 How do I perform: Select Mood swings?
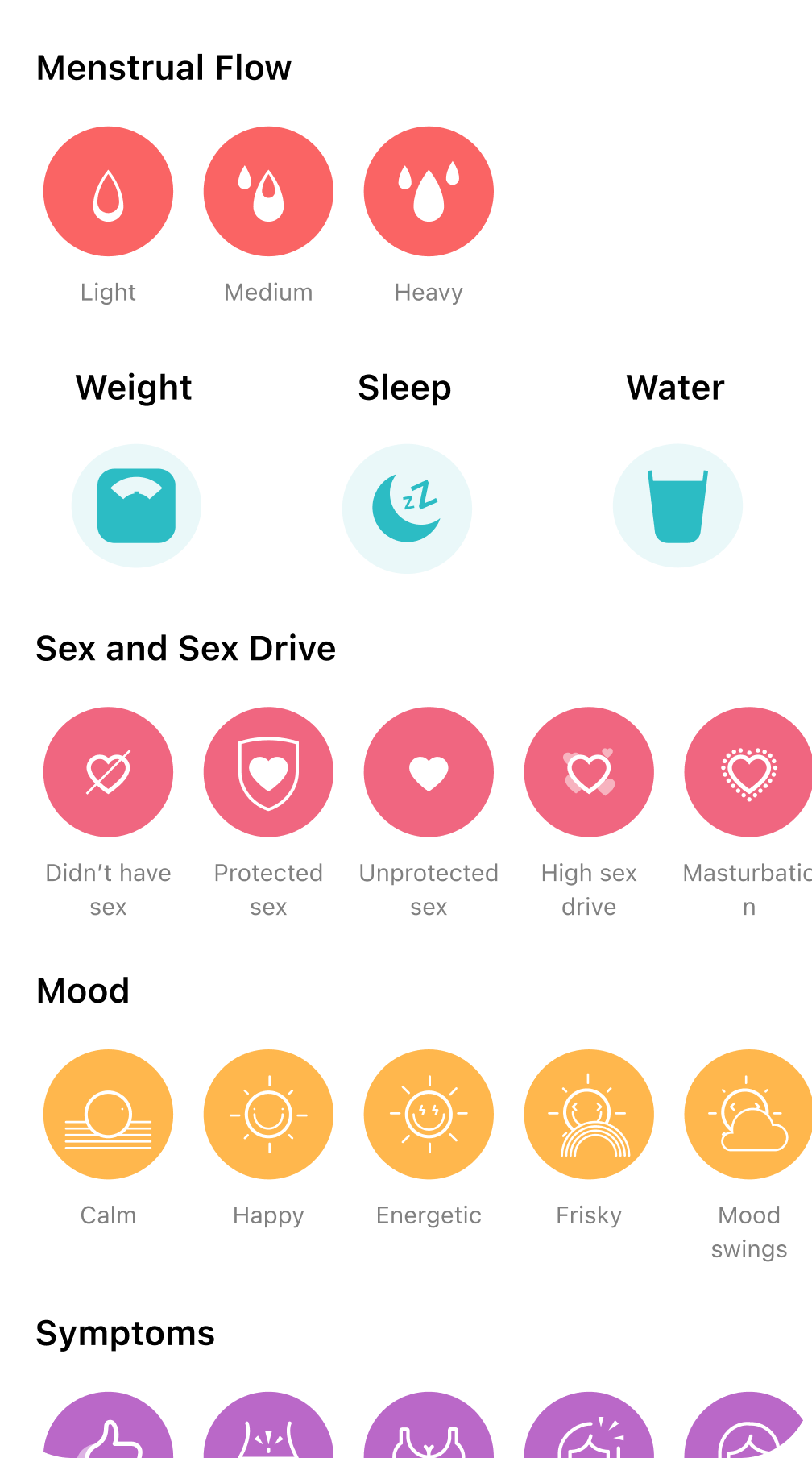(x=748, y=1115)
